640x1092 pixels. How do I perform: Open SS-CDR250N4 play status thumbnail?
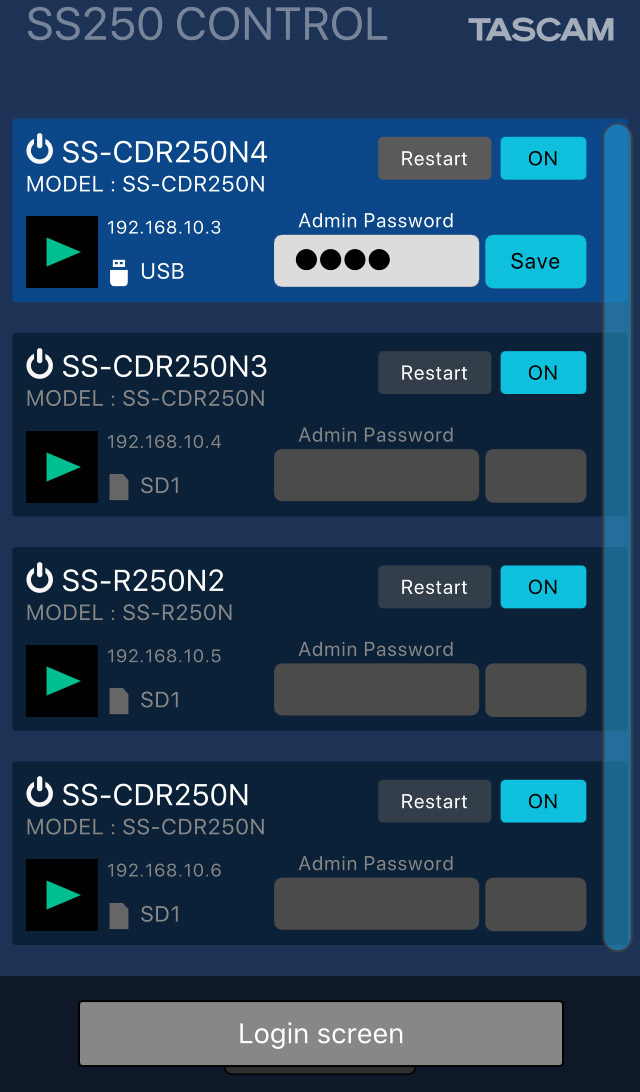(62, 252)
